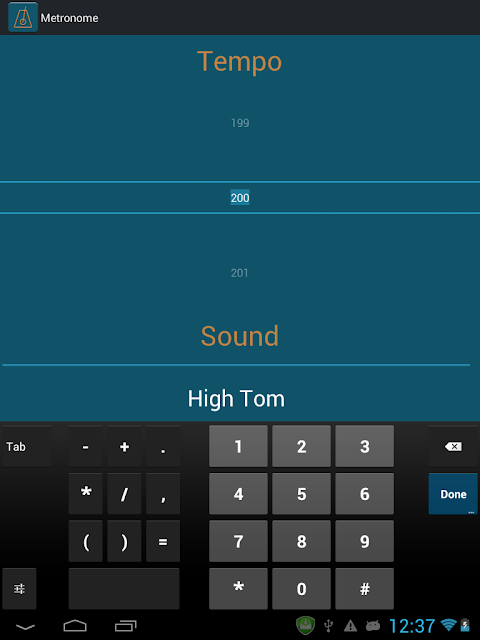This screenshot has height=640, width=480.
Task: Hide the keyboard with the navigation back button
Action: [25, 626]
